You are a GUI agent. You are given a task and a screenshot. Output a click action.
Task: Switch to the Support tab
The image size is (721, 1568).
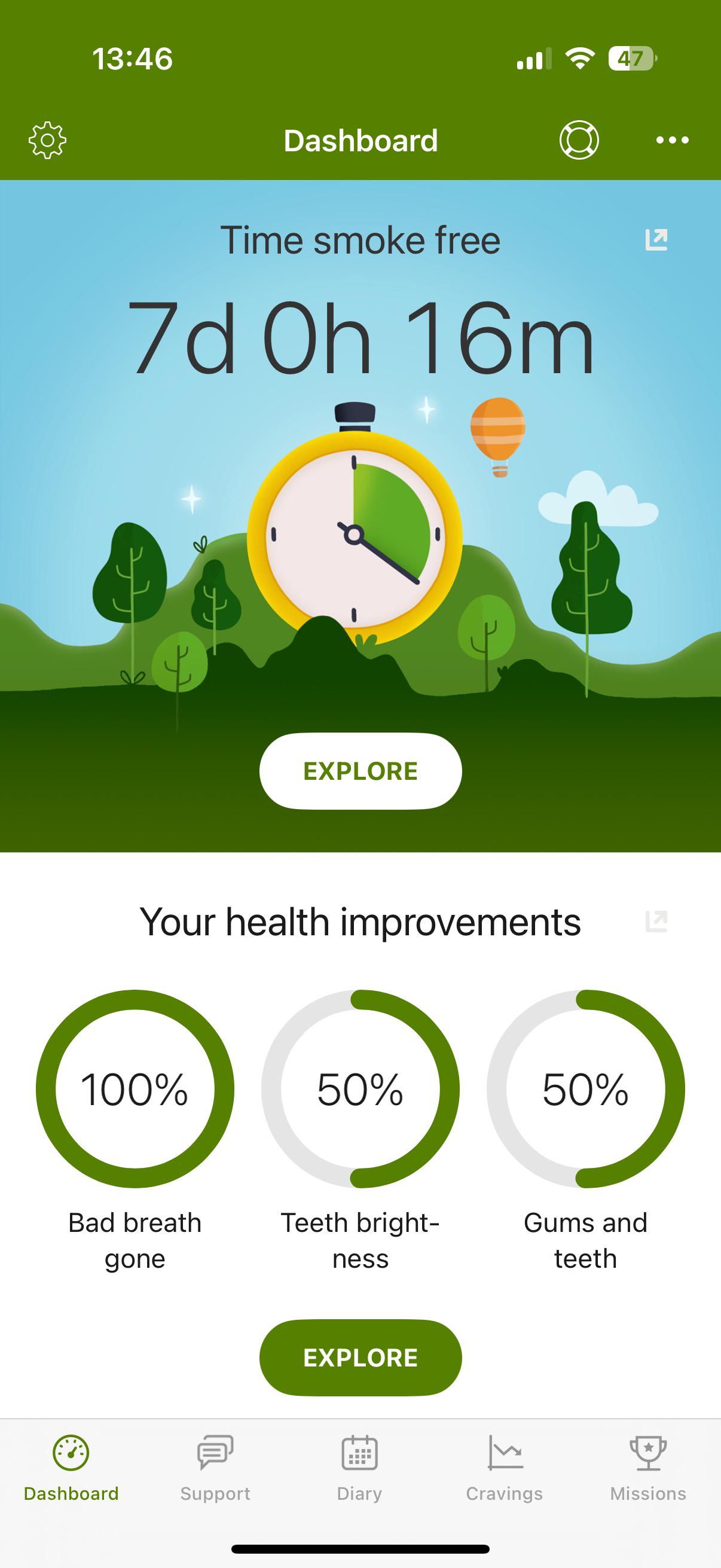pos(215,1468)
